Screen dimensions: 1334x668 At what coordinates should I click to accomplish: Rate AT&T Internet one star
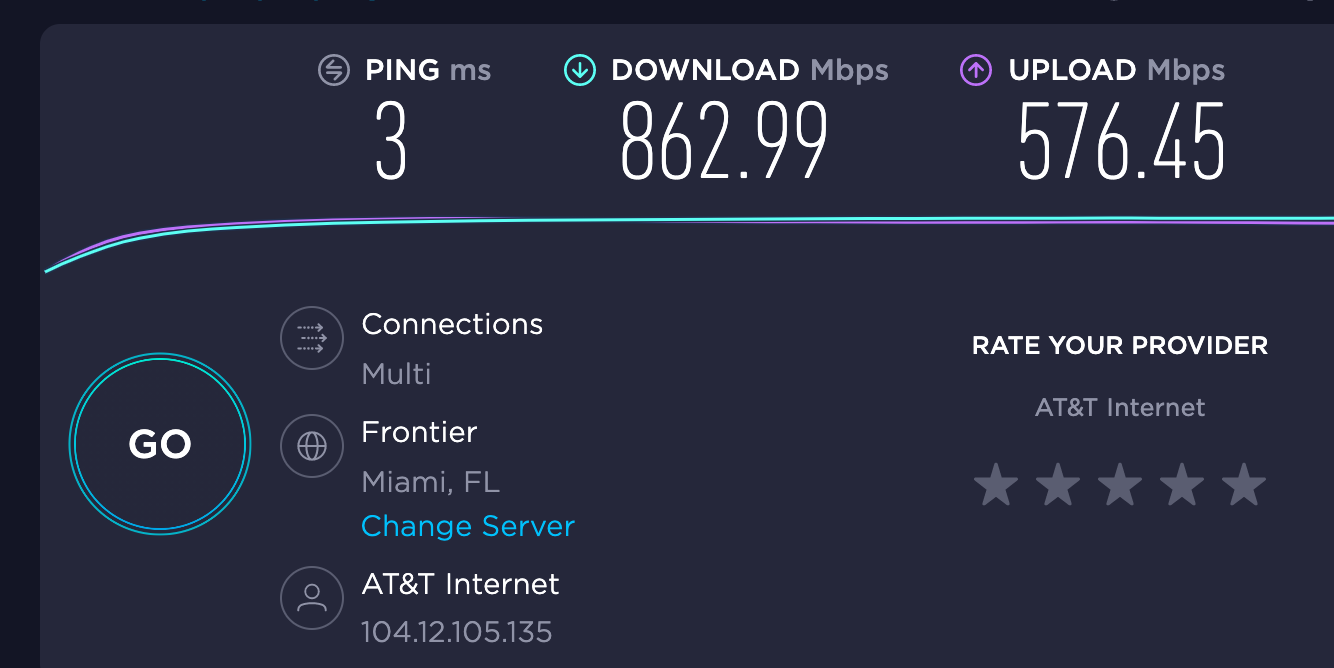[x=996, y=485]
